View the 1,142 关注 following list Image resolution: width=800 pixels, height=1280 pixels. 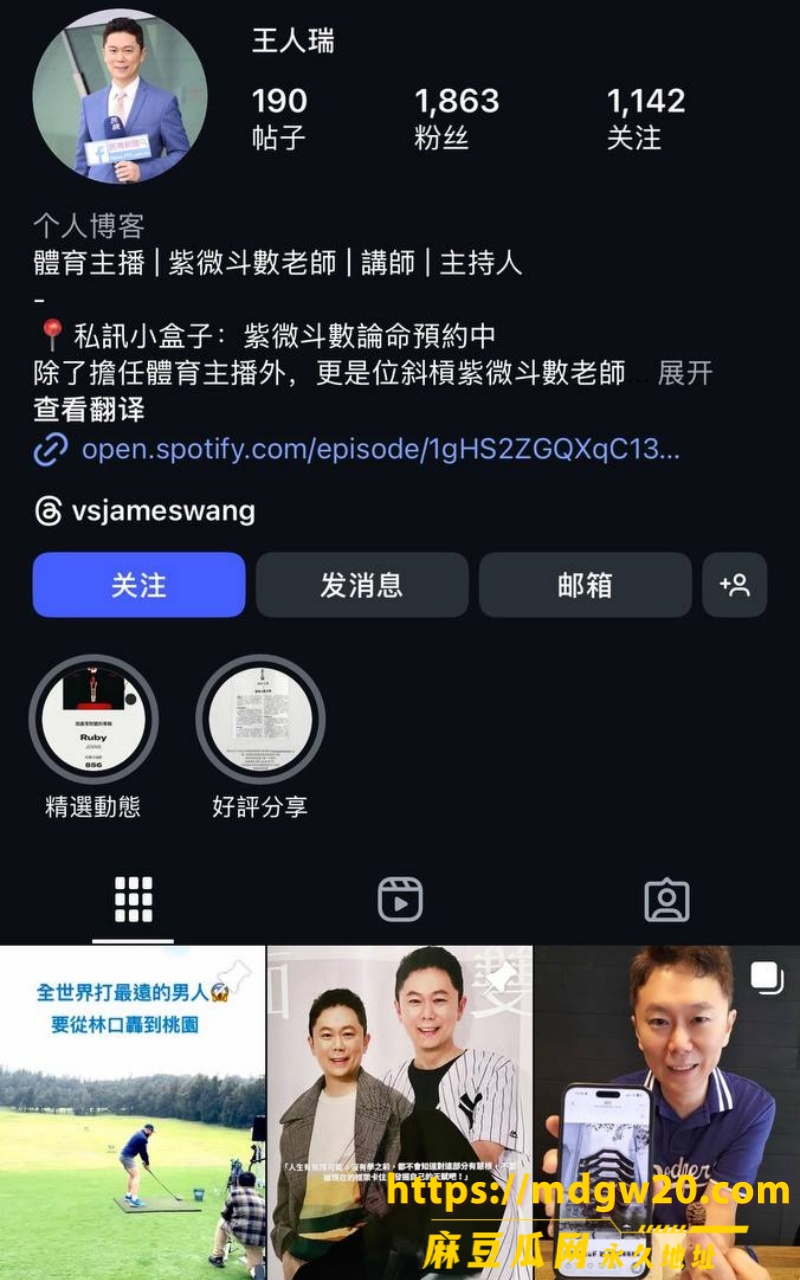pos(646,118)
